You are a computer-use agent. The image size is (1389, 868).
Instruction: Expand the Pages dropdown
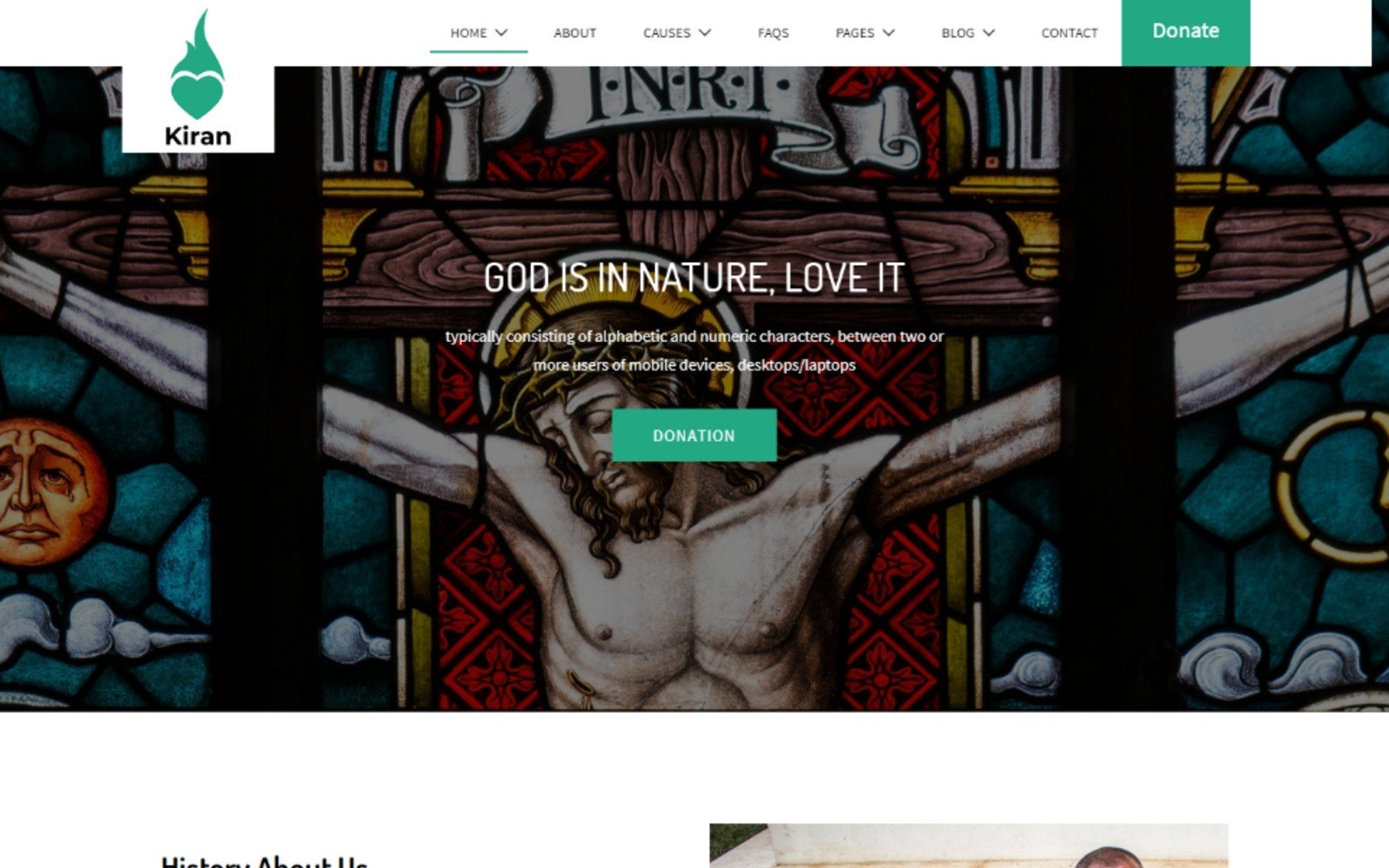(864, 33)
